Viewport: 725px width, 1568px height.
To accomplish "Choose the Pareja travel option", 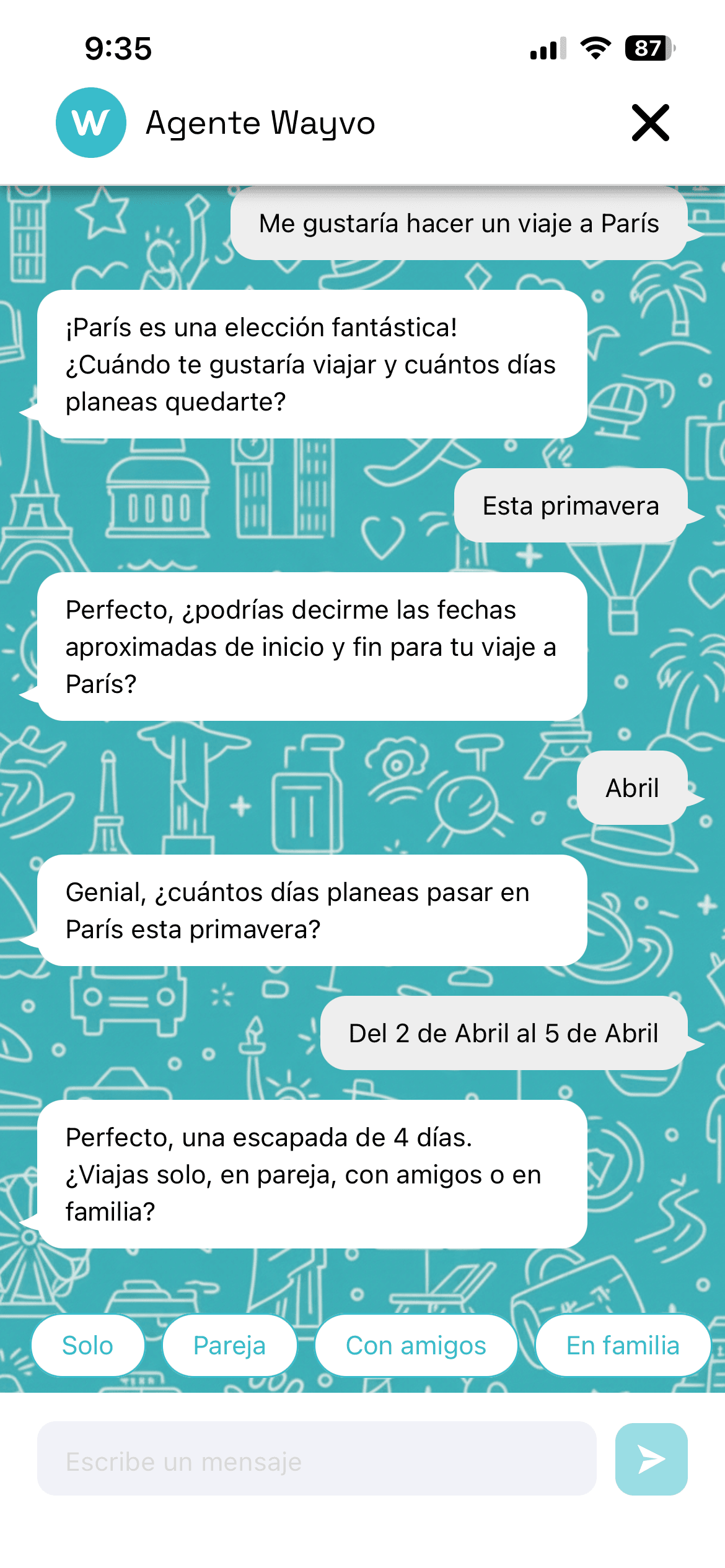I will pyautogui.click(x=229, y=1345).
